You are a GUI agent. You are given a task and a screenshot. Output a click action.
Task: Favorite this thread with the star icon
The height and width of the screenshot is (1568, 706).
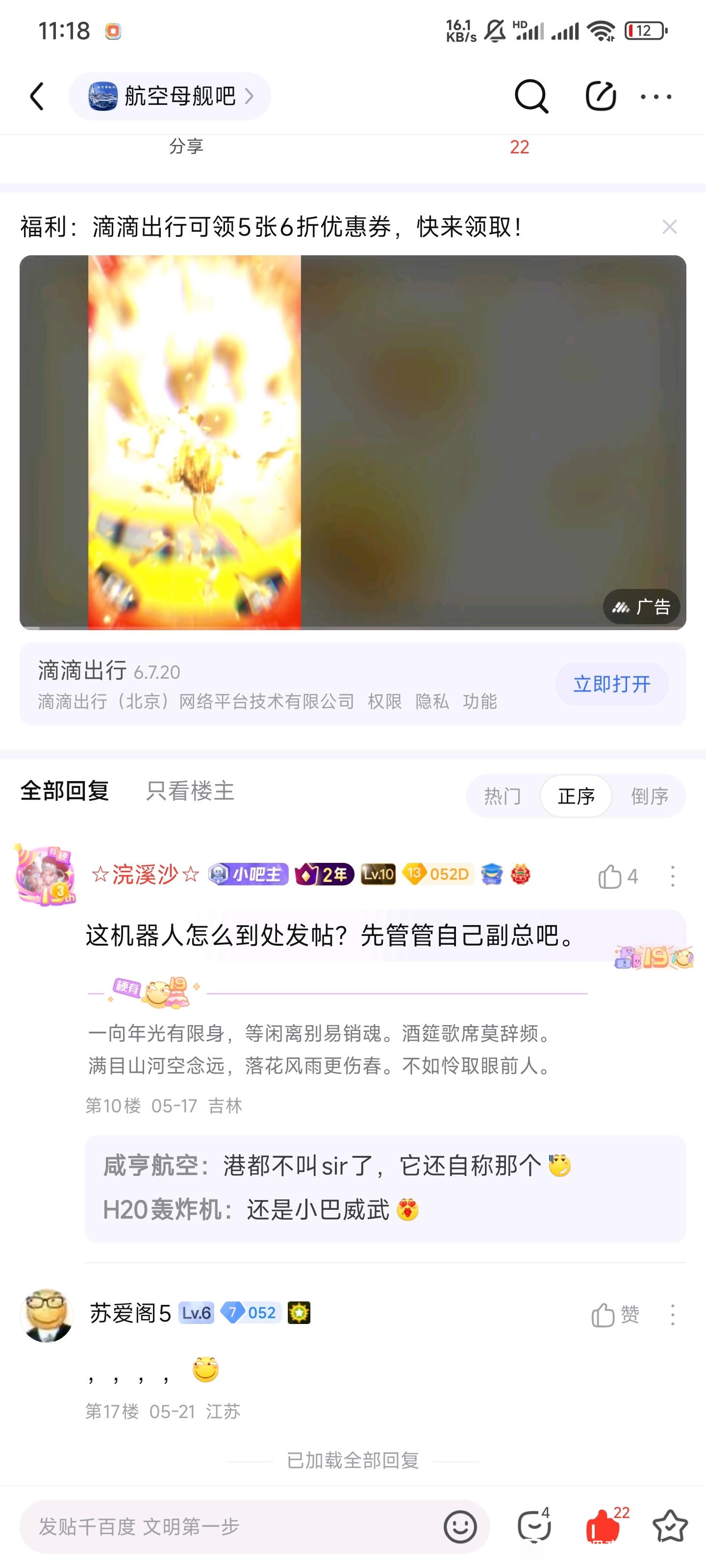tap(670, 1526)
